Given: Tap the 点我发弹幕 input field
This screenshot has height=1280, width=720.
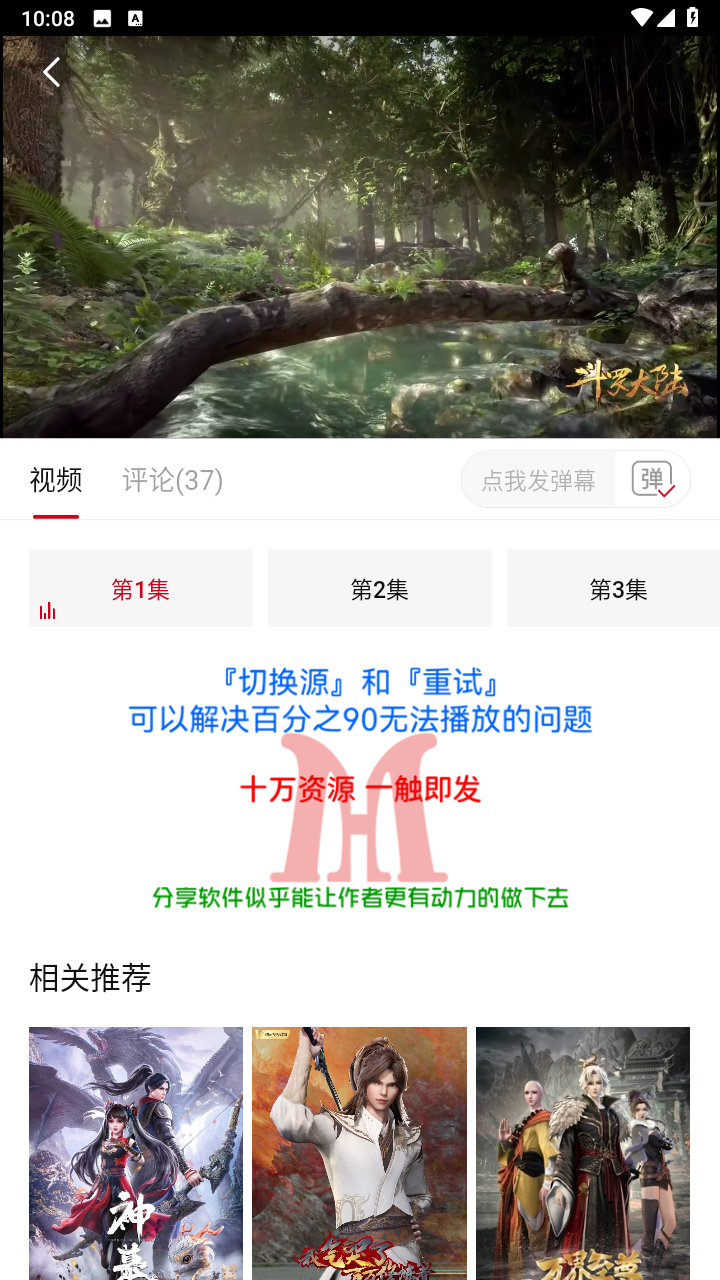Looking at the screenshot, I should tap(538, 480).
